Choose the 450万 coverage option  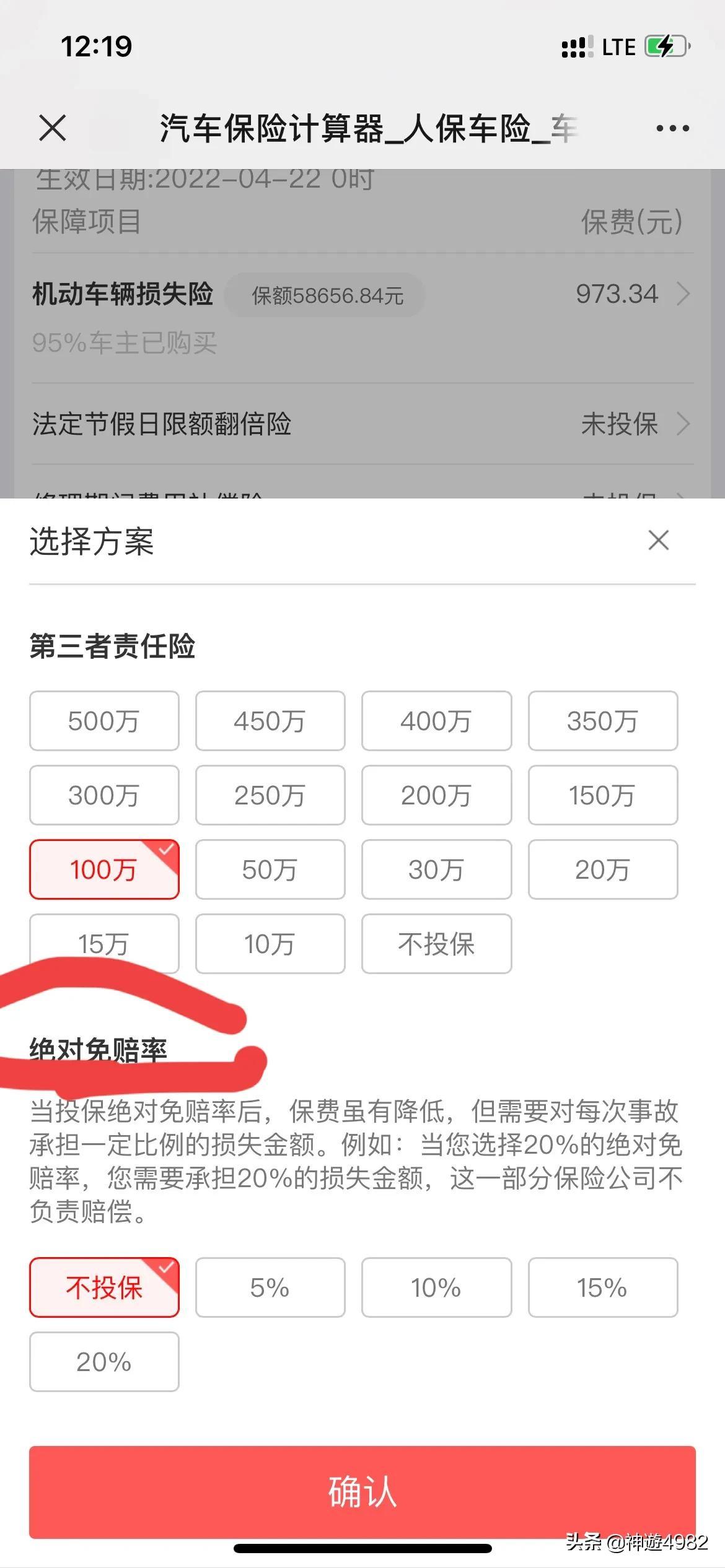(270, 721)
